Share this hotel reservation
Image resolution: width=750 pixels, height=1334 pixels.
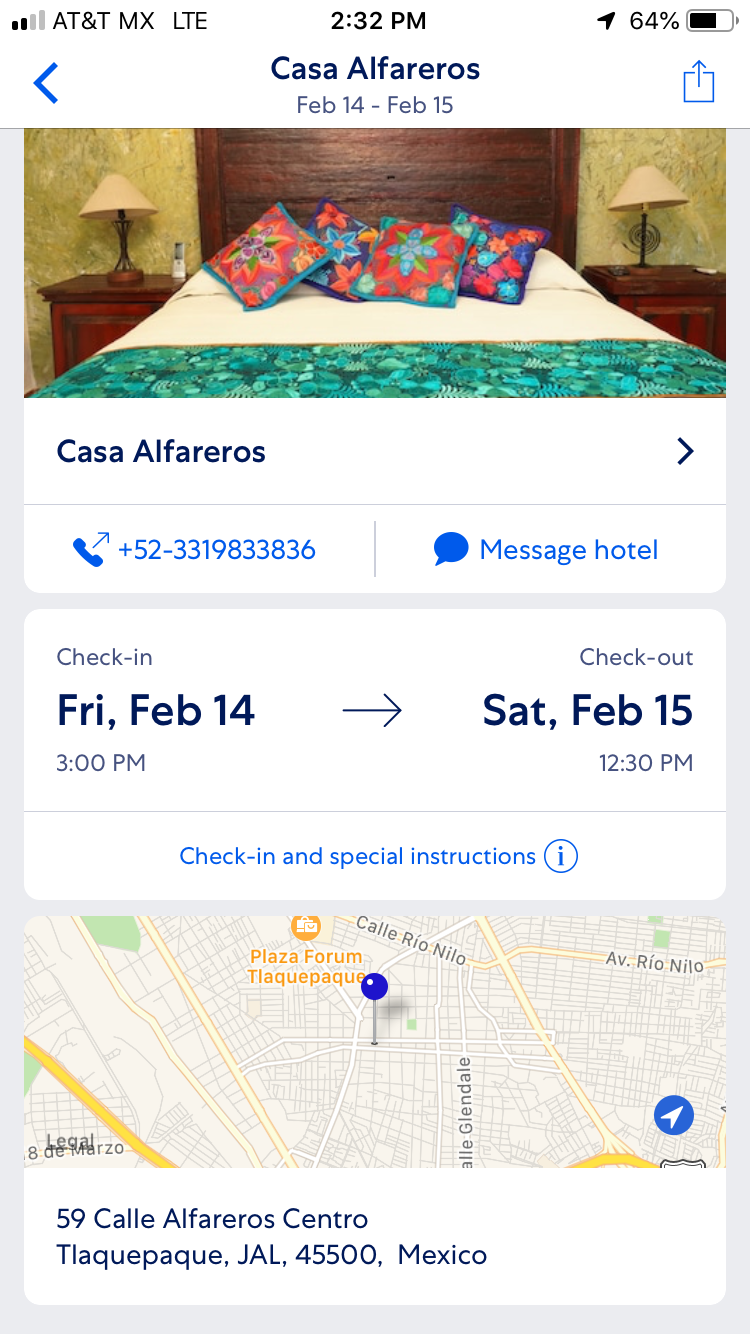(x=699, y=83)
